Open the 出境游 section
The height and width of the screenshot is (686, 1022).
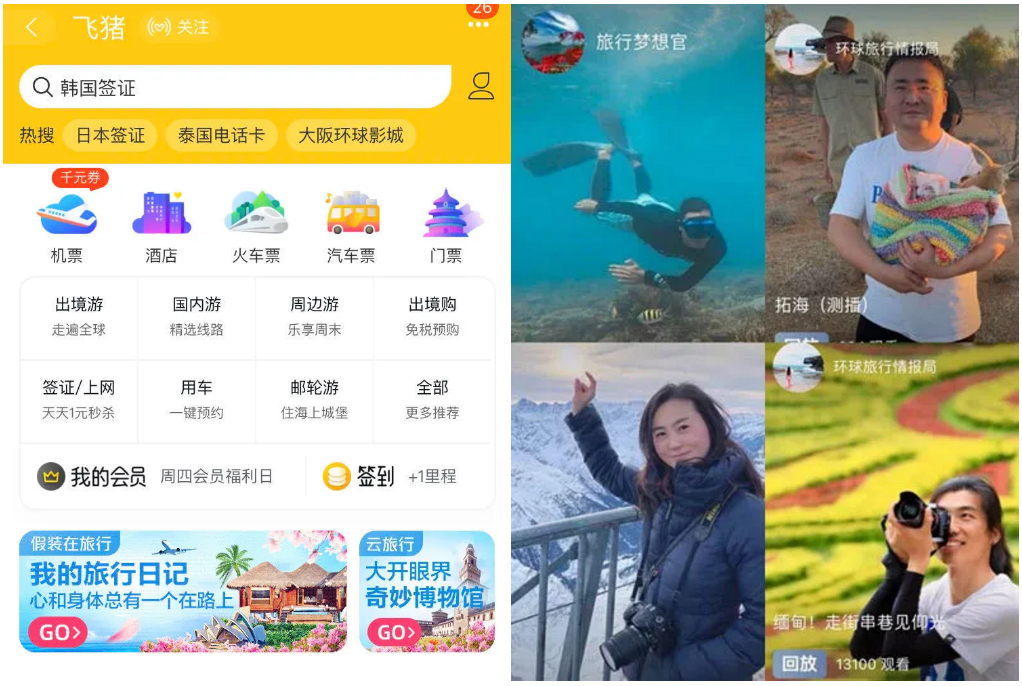[79, 316]
